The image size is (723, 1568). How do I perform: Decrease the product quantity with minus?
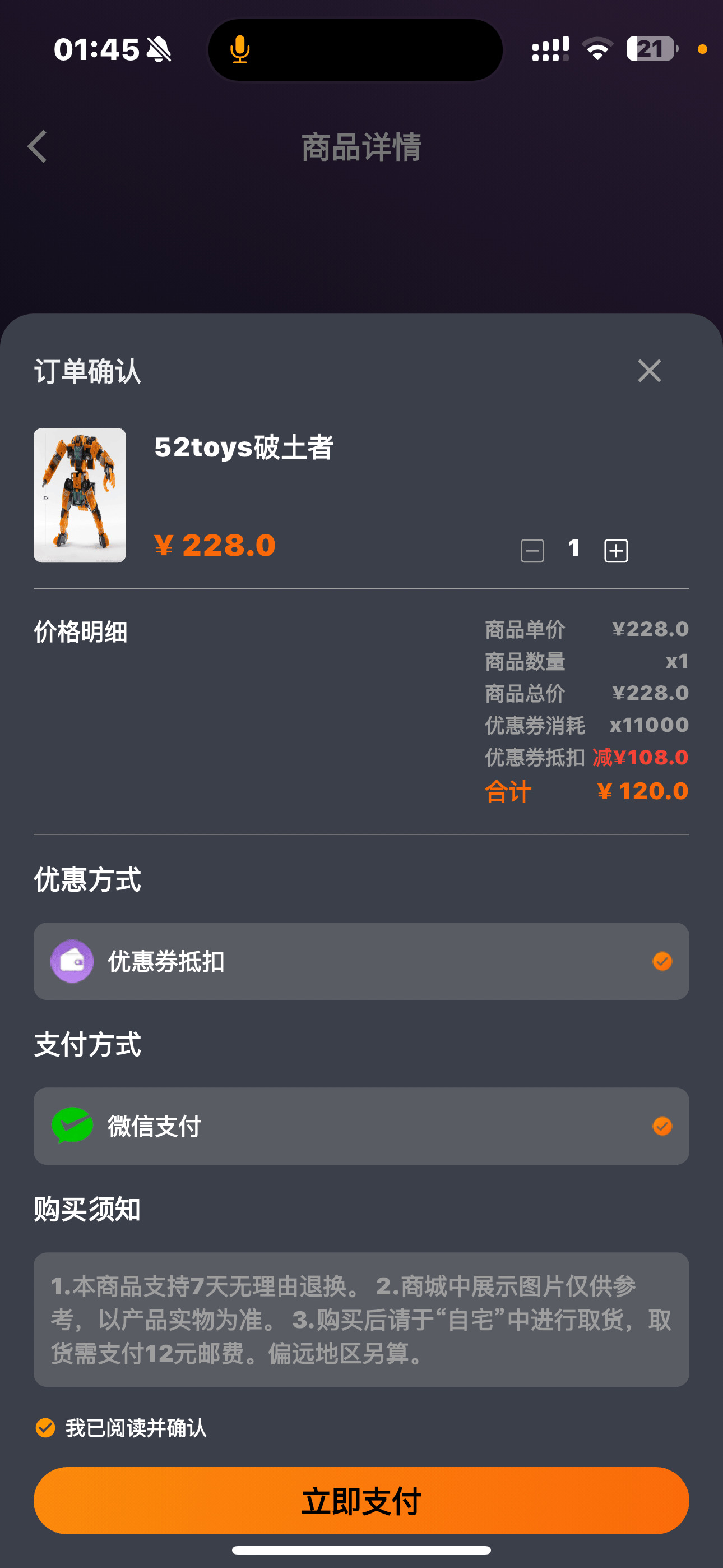click(x=532, y=551)
